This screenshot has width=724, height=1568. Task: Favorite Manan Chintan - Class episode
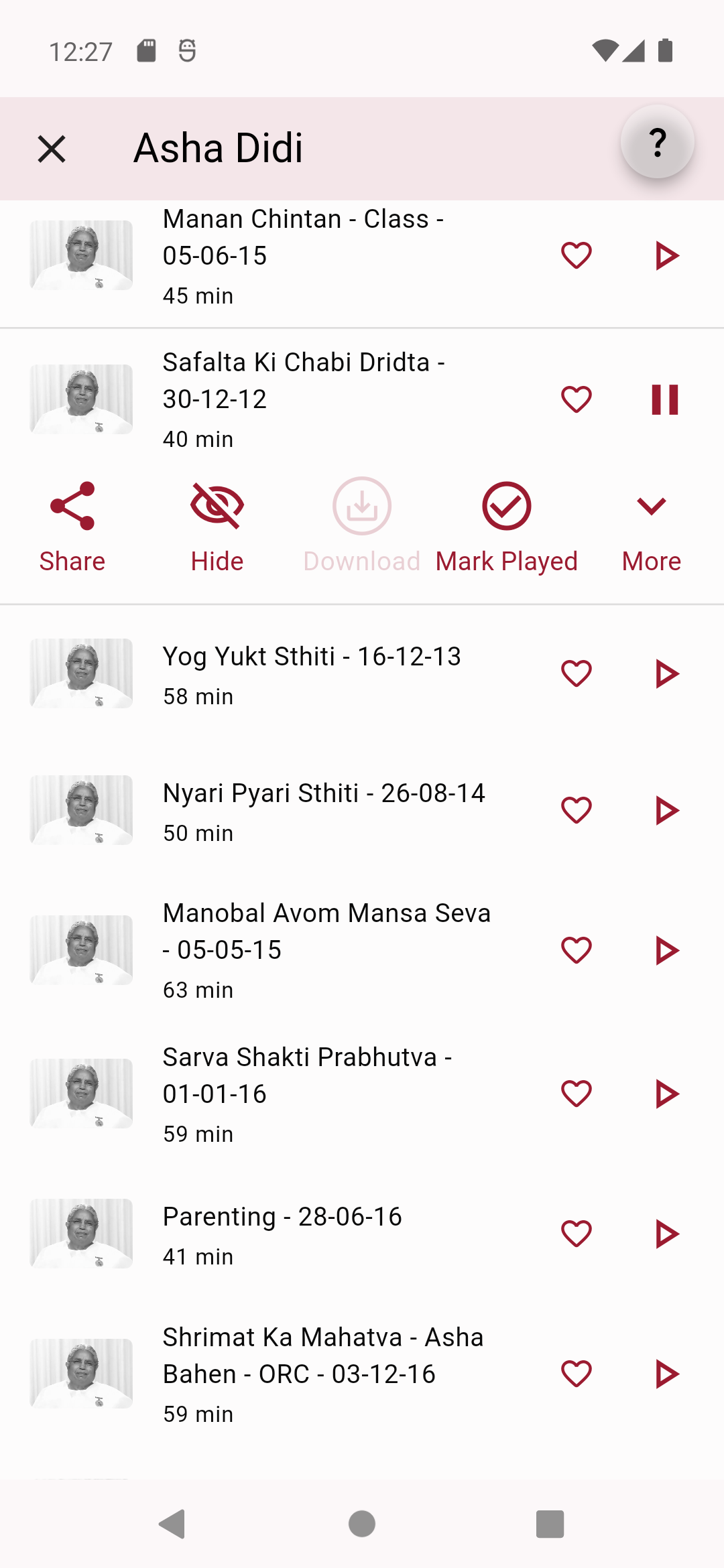click(x=577, y=255)
